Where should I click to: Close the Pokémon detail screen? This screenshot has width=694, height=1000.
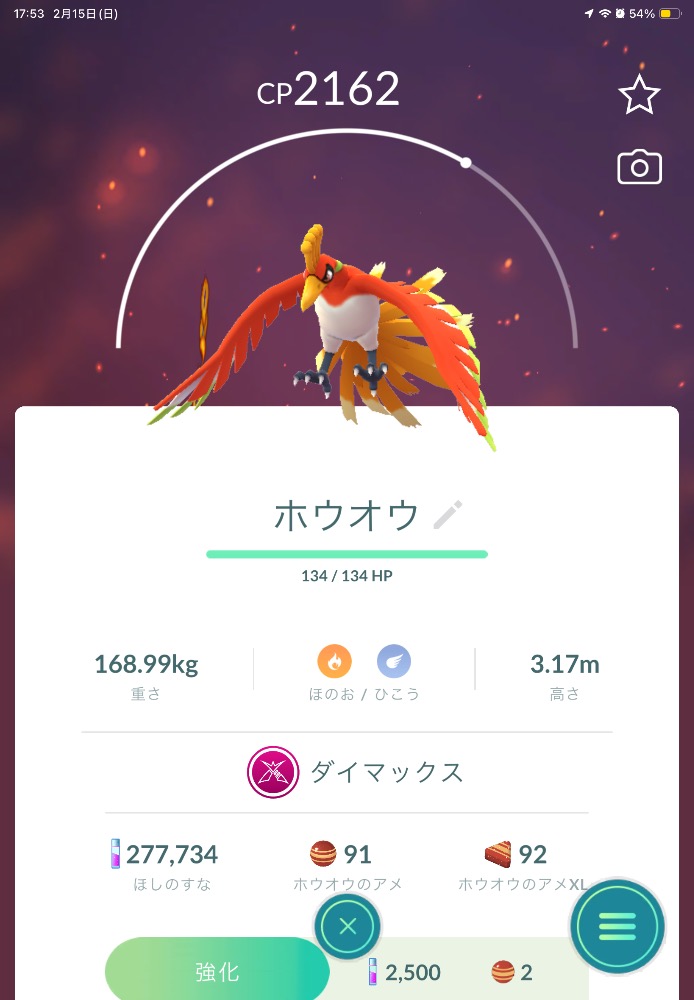[347, 926]
